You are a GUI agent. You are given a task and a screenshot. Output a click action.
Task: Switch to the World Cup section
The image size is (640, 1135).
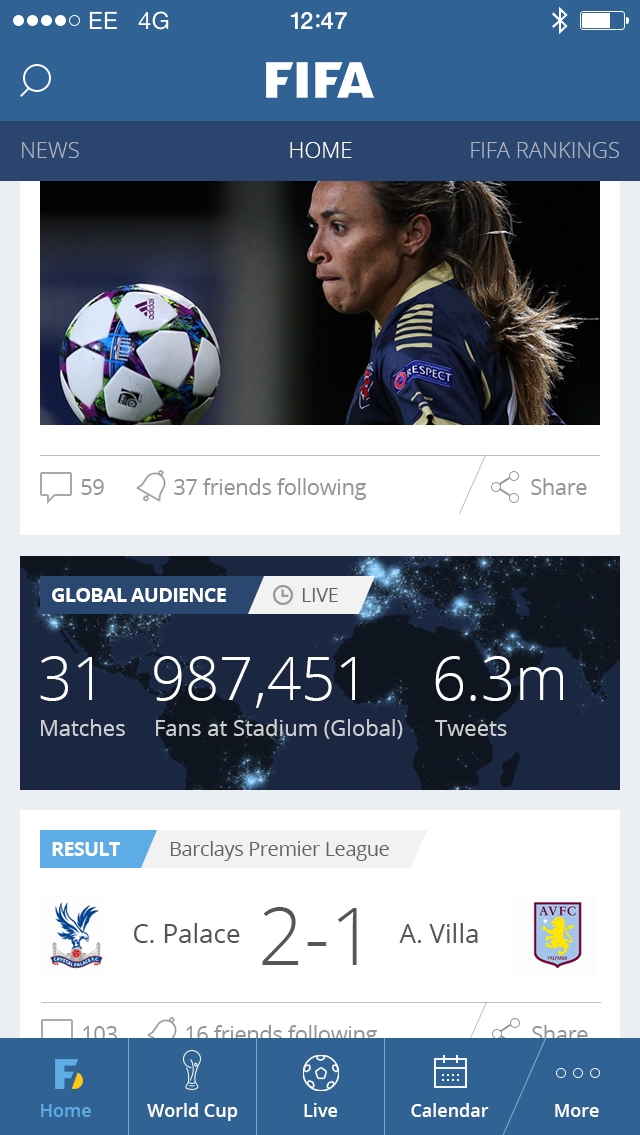coord(192,1086)
